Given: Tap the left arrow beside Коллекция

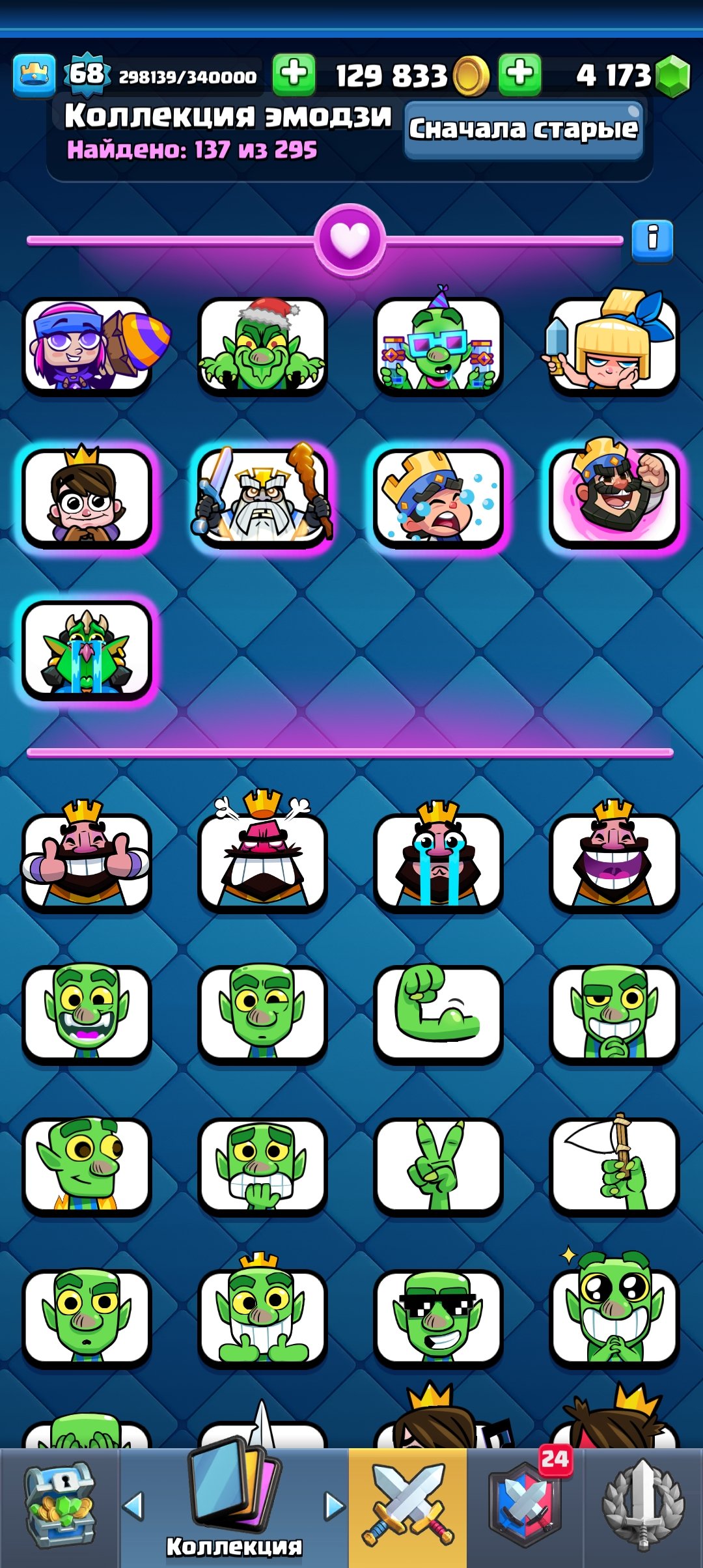Looking at the screenshot, I should coord(133,1505).
